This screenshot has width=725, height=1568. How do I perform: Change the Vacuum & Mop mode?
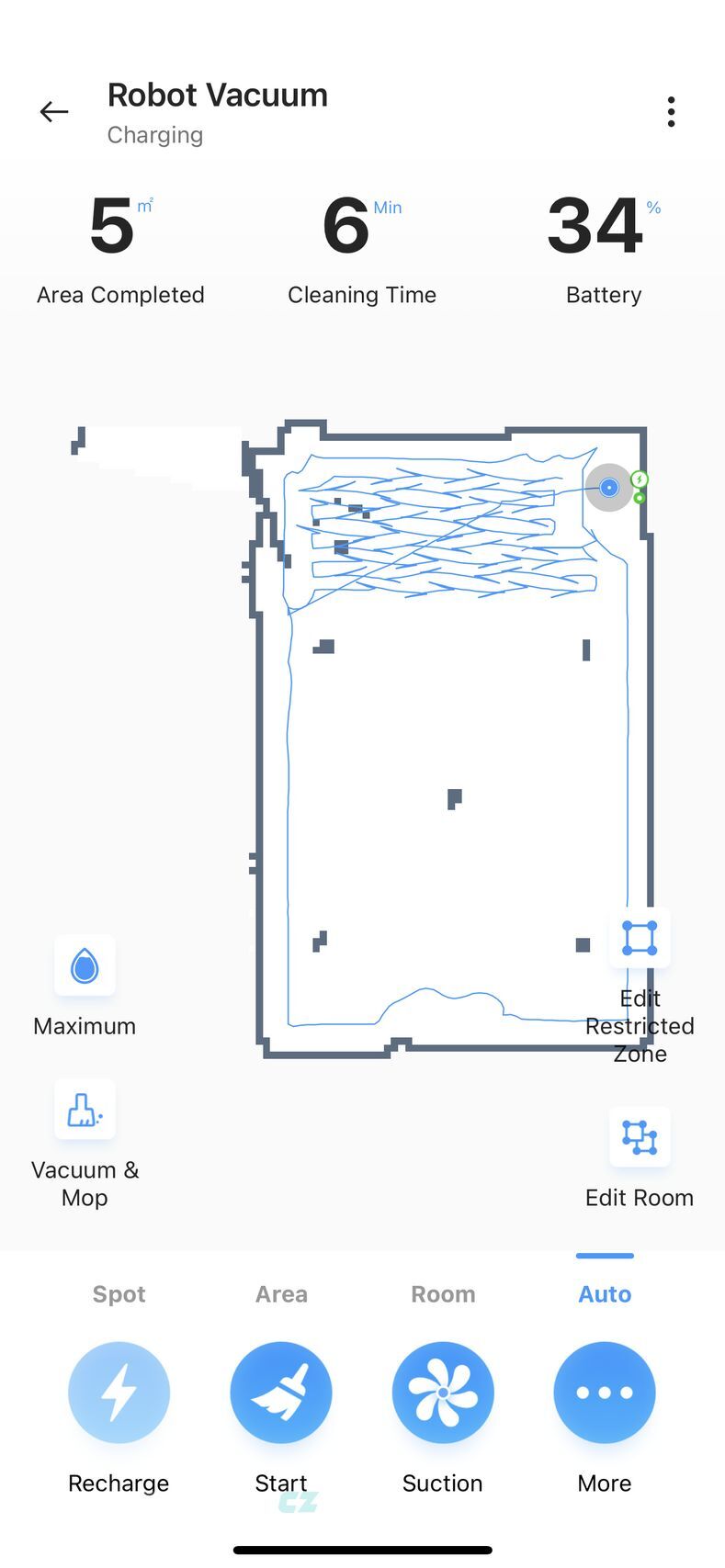click(85, 1110)
